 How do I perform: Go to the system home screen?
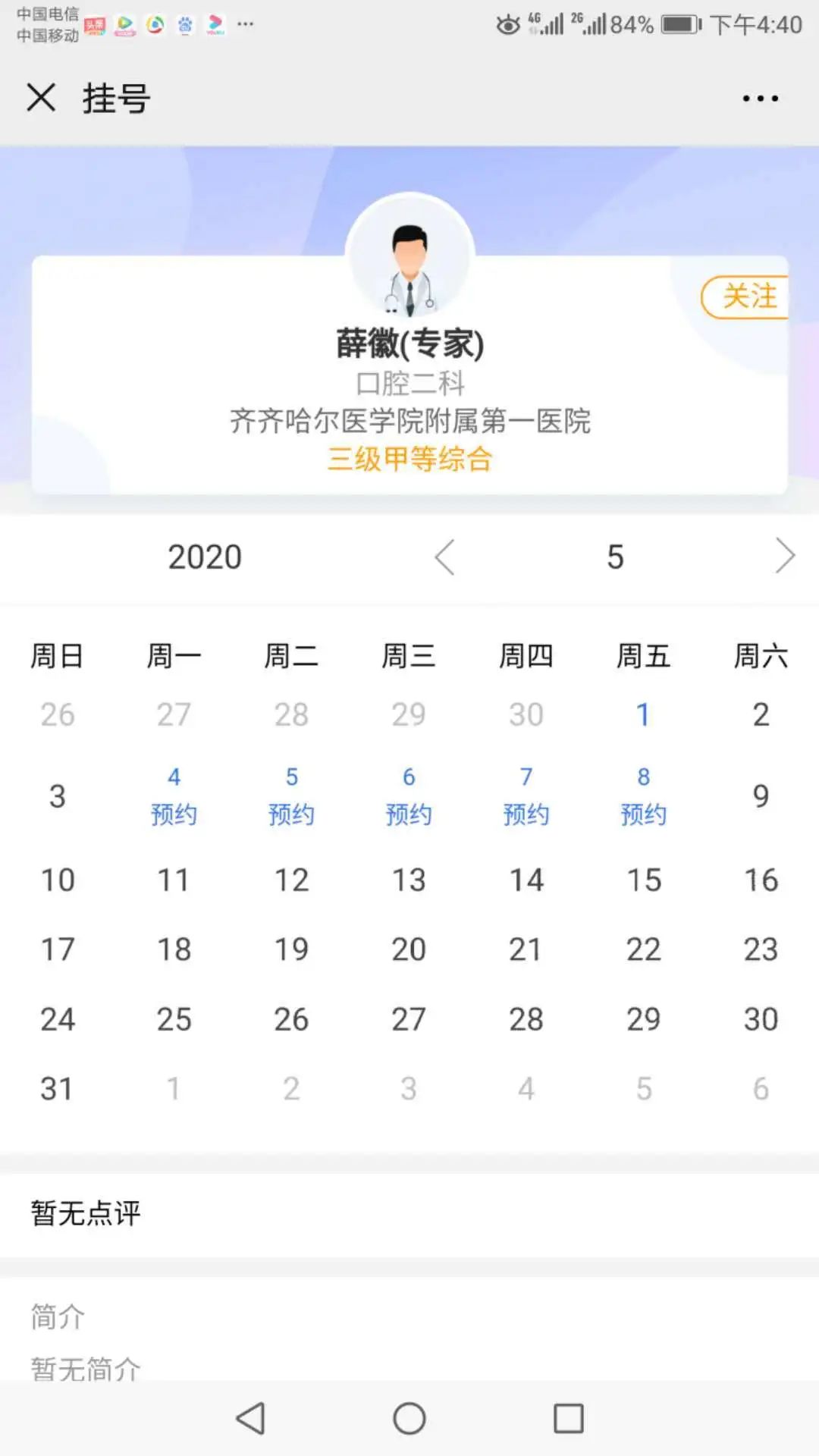click(409, 1418)
